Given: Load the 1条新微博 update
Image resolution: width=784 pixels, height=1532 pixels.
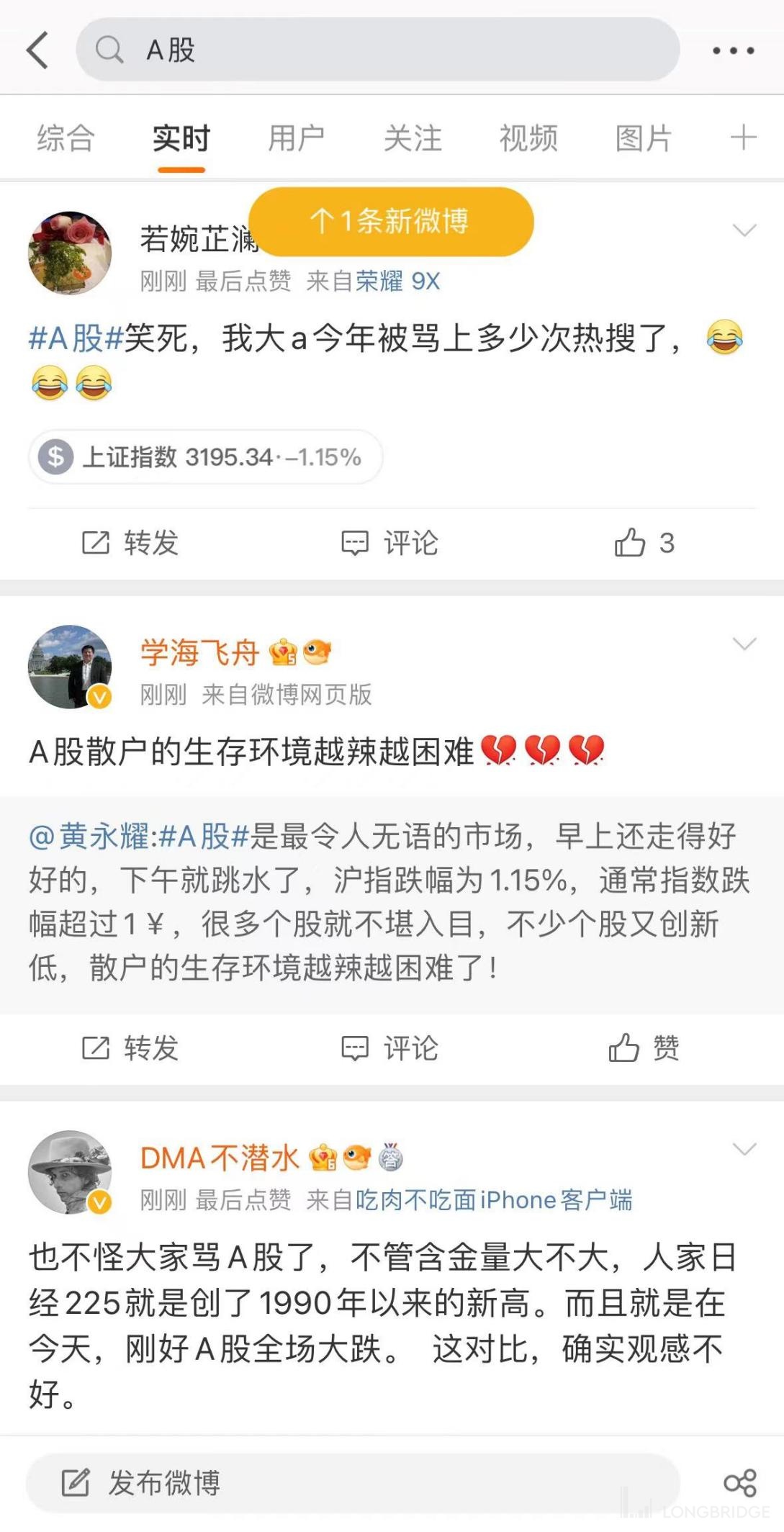Looking at the screenshot, I should point(391,222).
